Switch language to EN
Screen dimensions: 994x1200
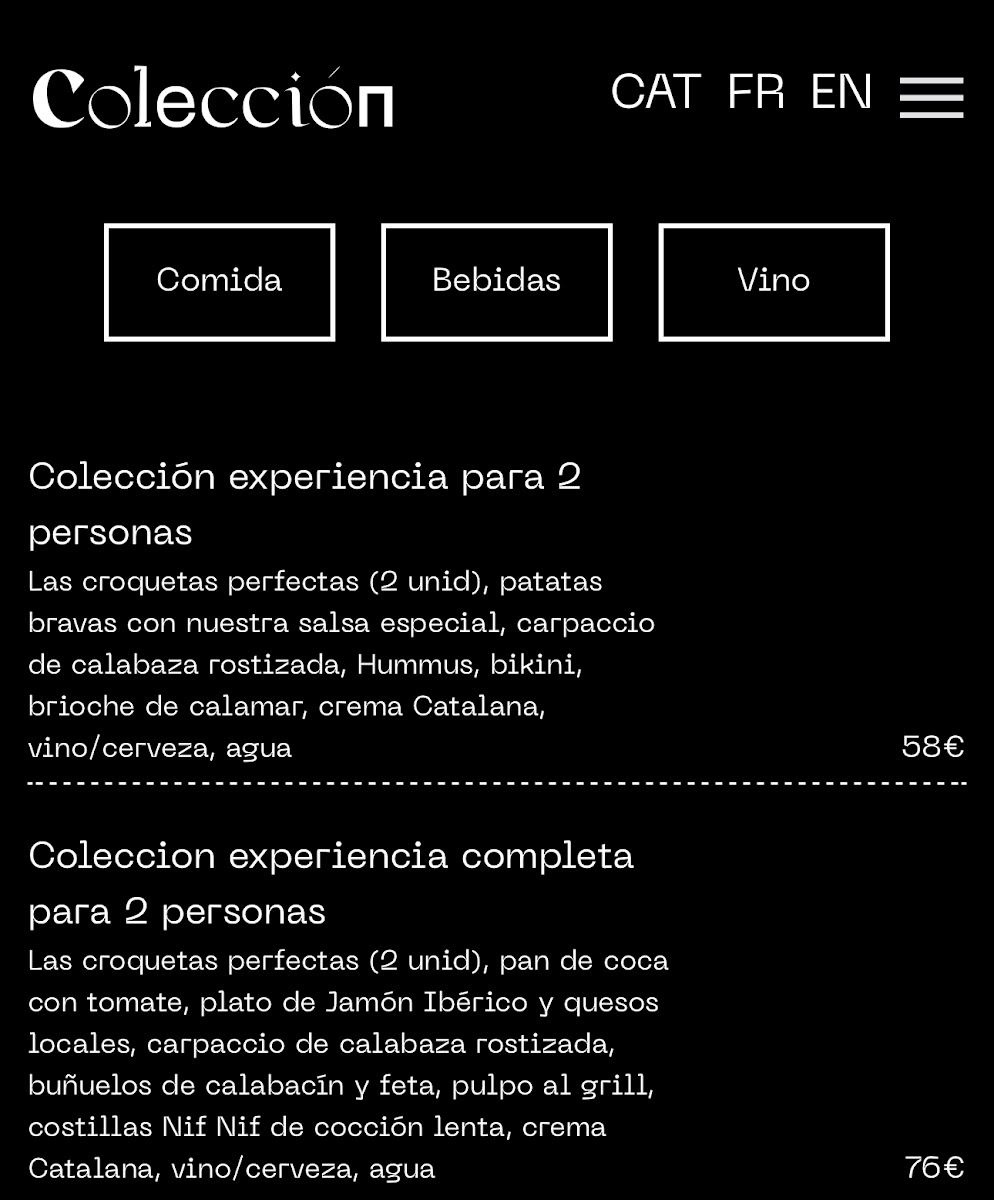coord(841,92)
